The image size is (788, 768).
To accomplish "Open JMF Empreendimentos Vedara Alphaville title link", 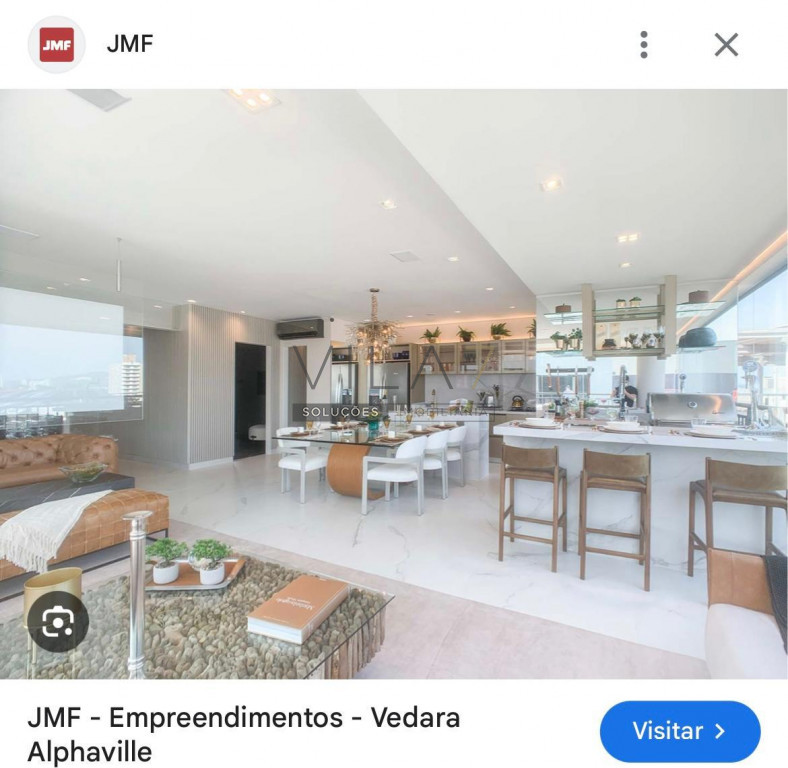I will (x=243, y=733).
